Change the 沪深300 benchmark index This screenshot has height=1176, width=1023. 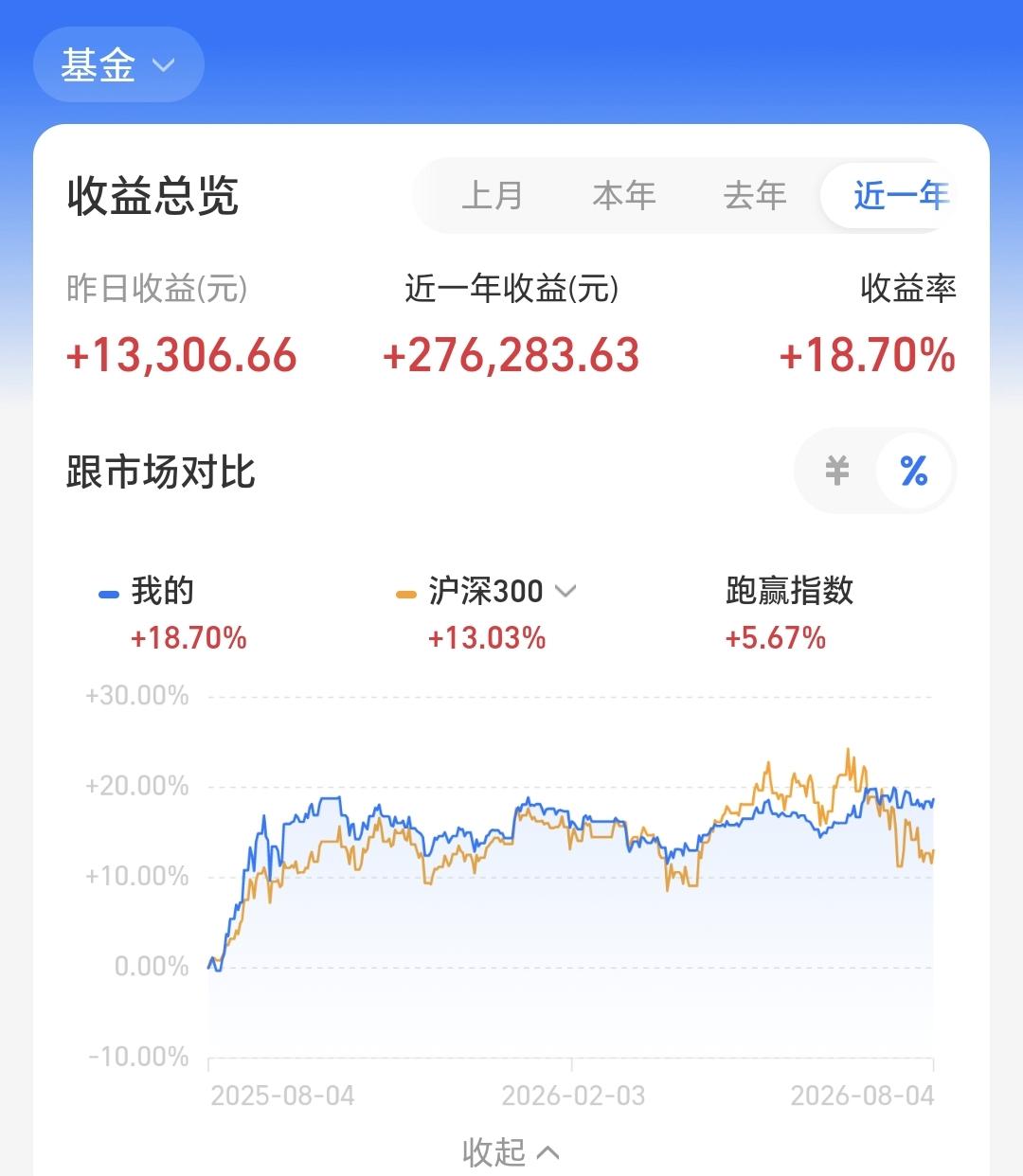(x=502, y=591)
